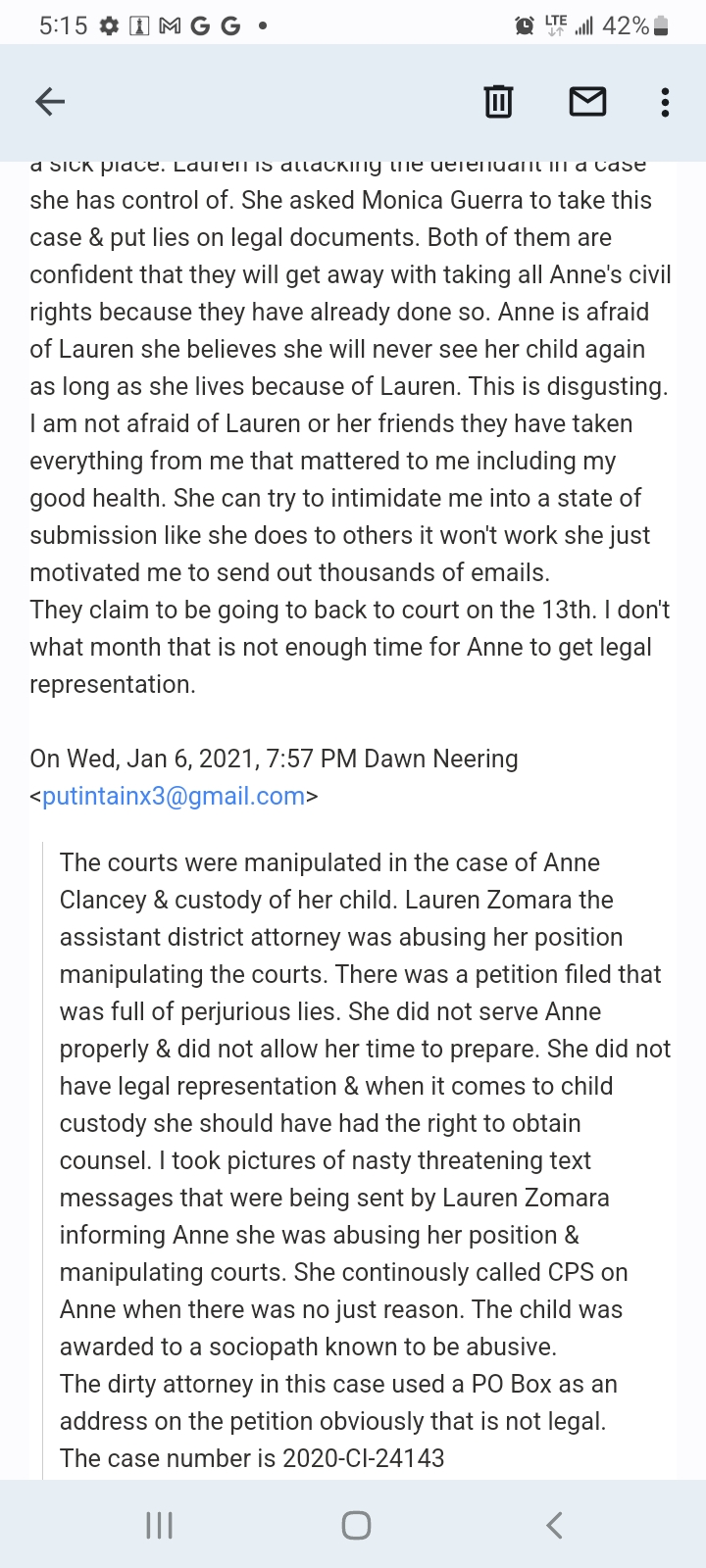Mark the email as unread
Viewport: 706px width, 1568px height.
[587, 101]
